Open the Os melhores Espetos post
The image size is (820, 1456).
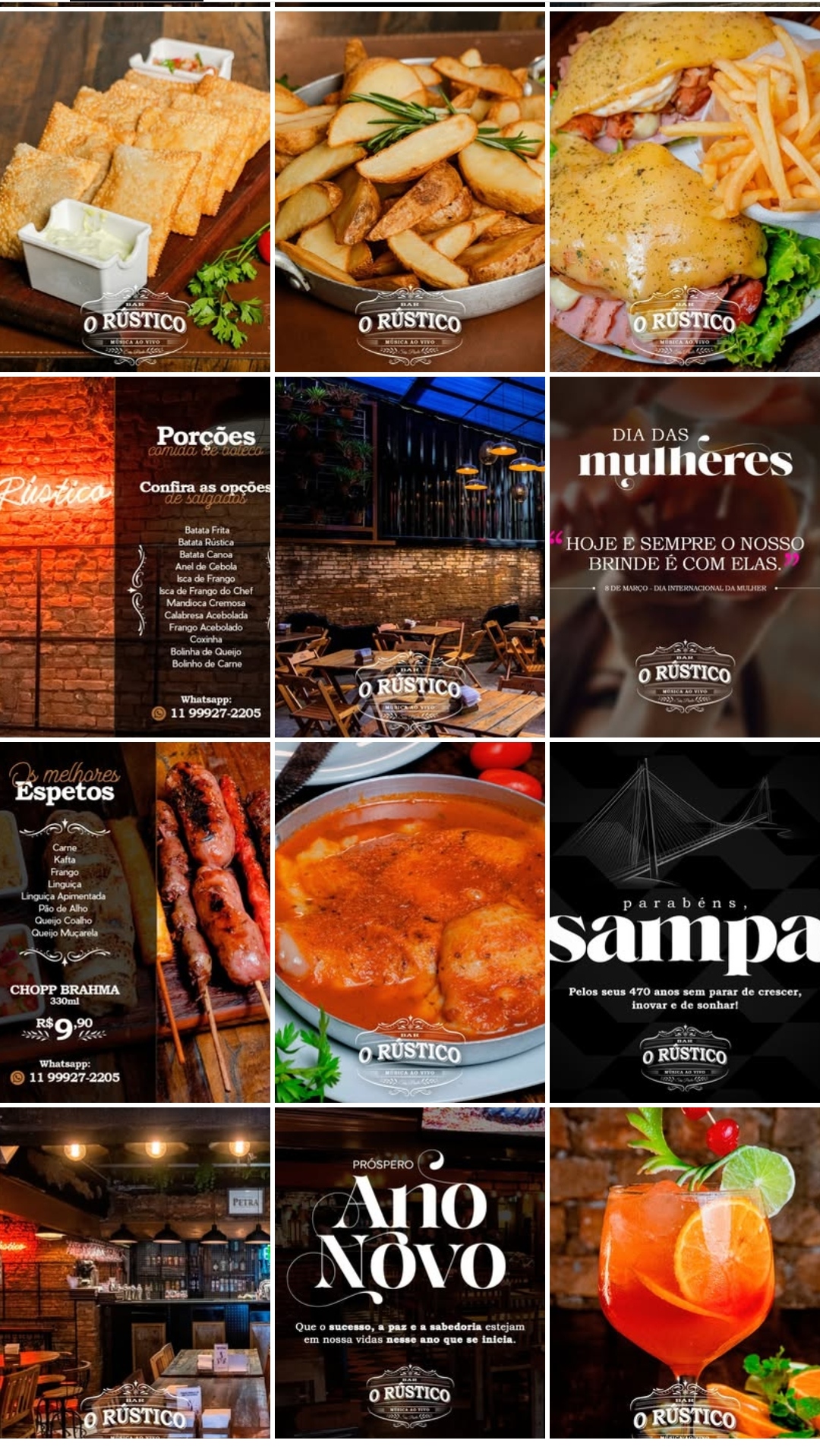tap(135, 921)
